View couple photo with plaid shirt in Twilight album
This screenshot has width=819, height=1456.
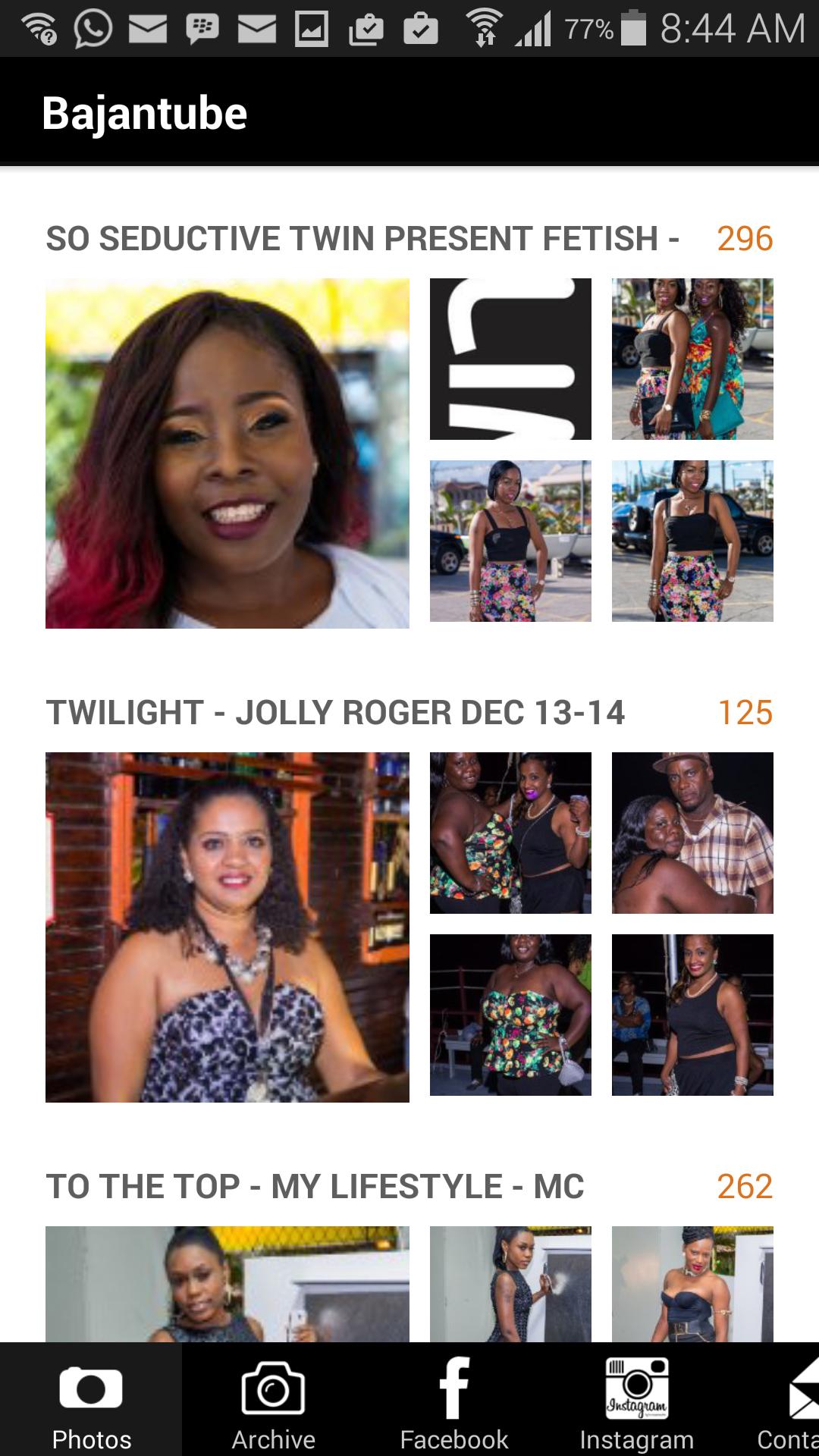click(692, 833)
